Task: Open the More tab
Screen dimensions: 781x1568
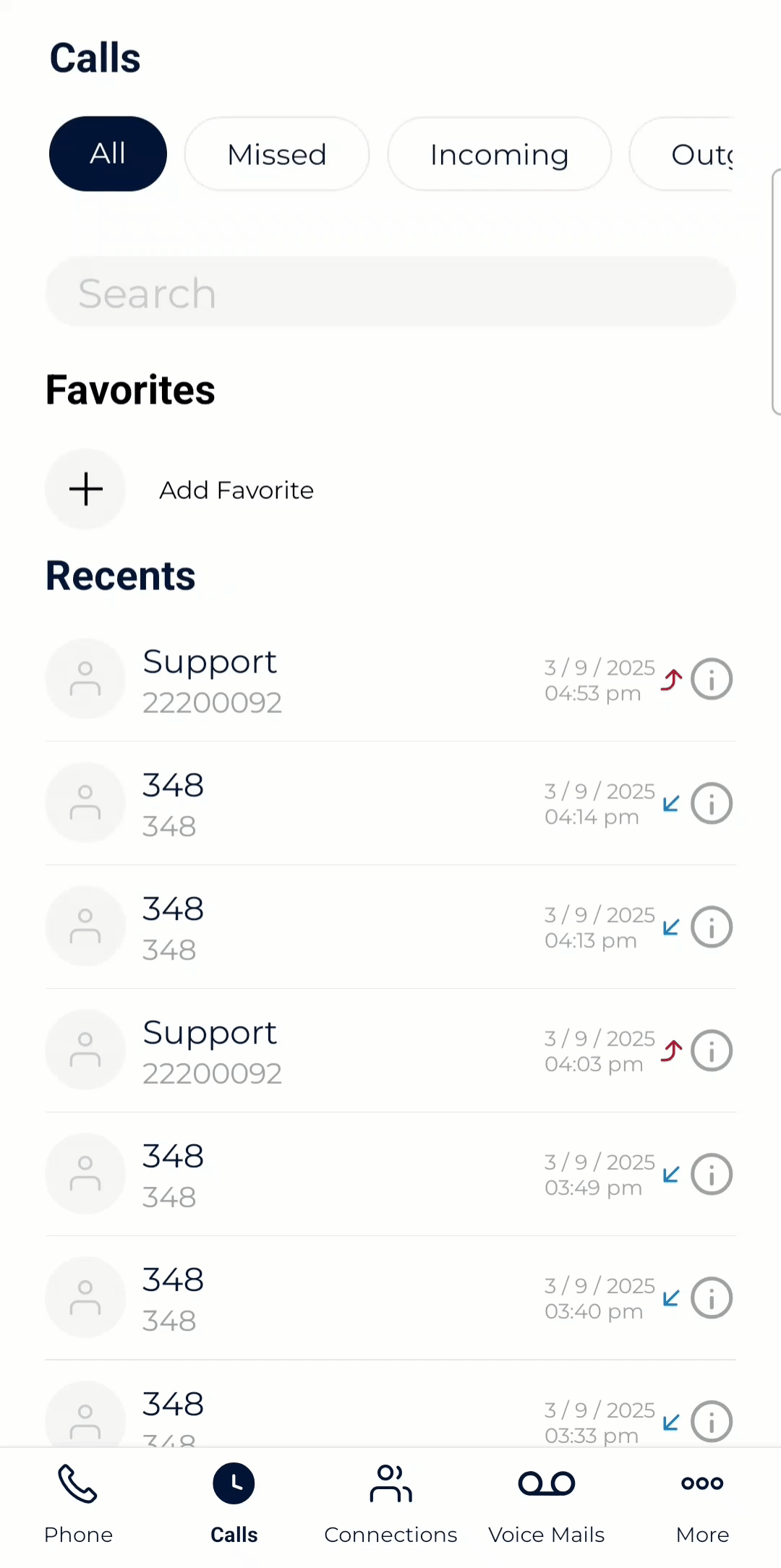Action: tap(702, 1503)
